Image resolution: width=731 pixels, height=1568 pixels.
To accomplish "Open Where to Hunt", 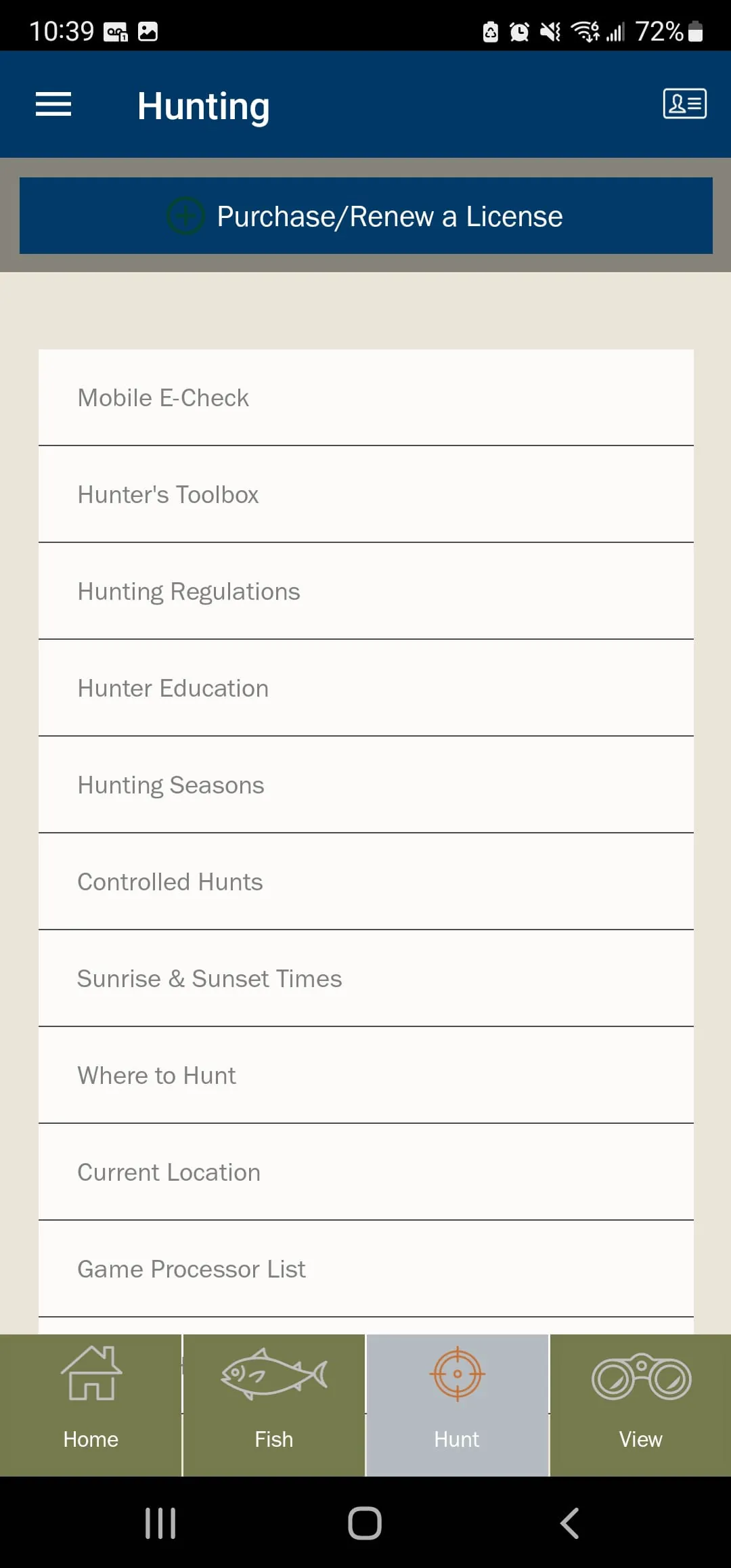I will pos(365,1076).
